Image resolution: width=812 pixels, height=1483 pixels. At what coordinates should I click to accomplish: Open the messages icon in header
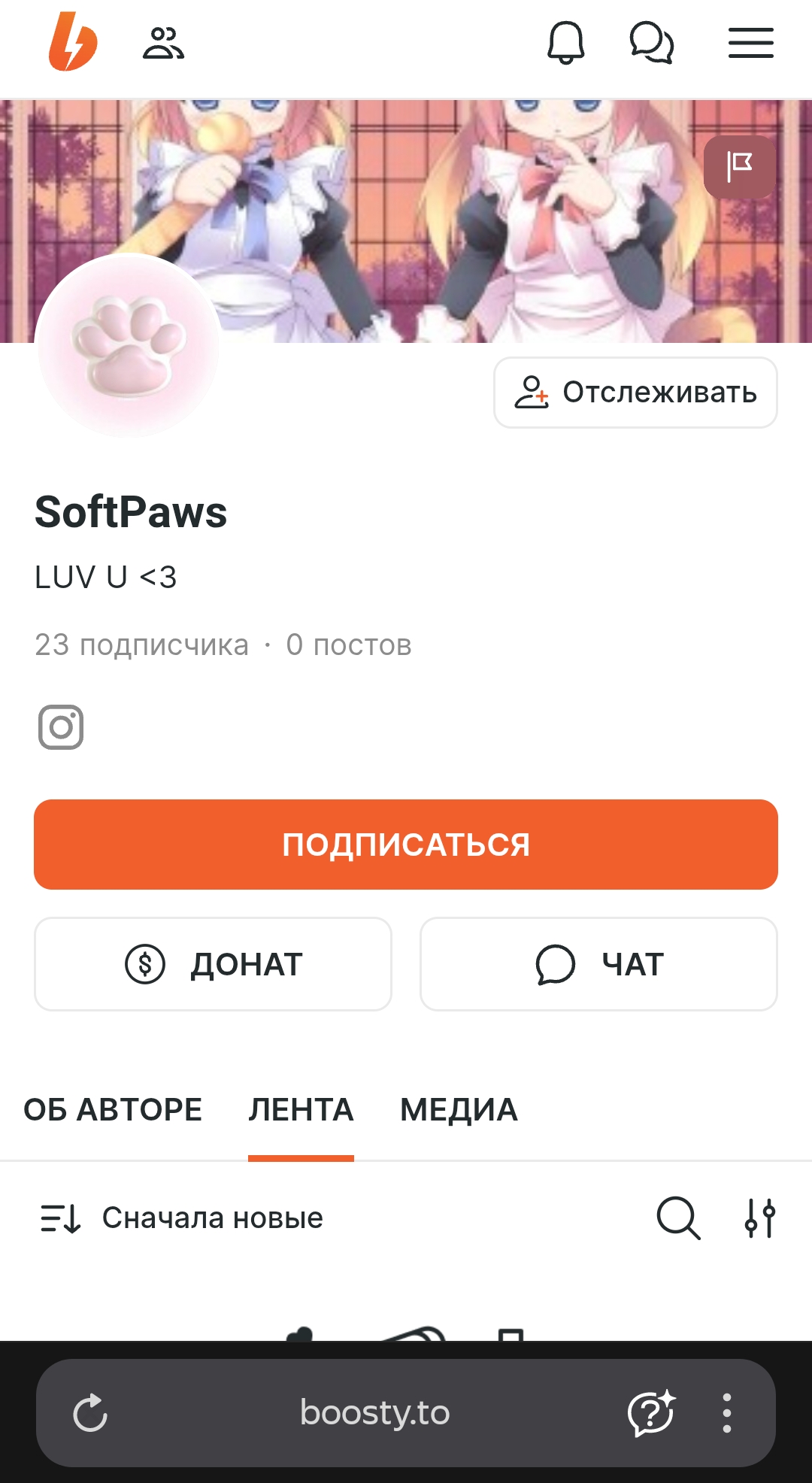tap(651, 43)
